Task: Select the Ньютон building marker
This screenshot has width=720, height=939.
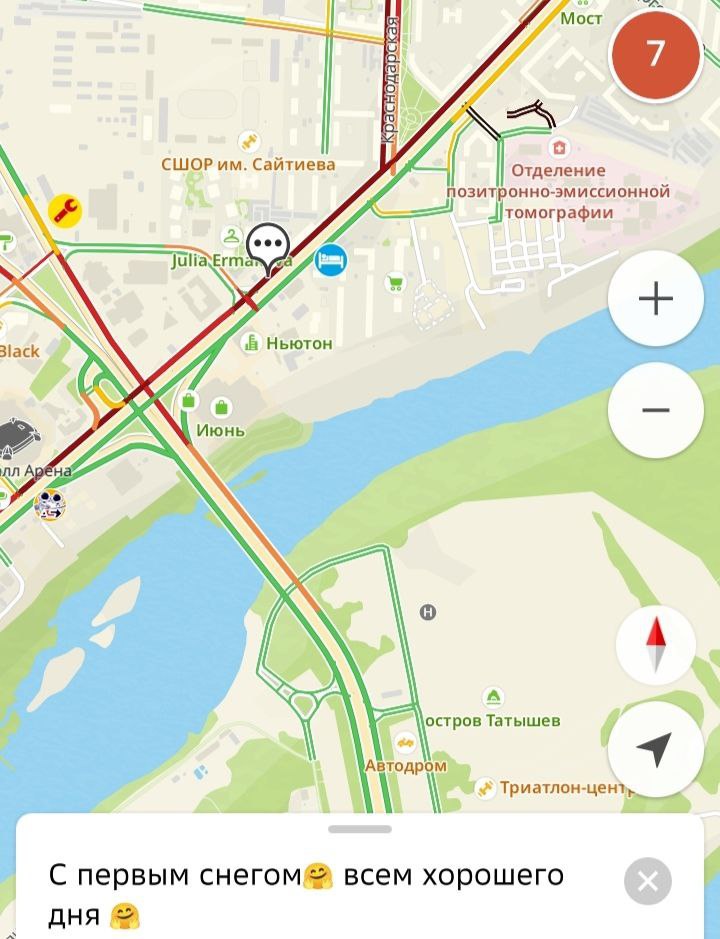Action: coord(251,343)
